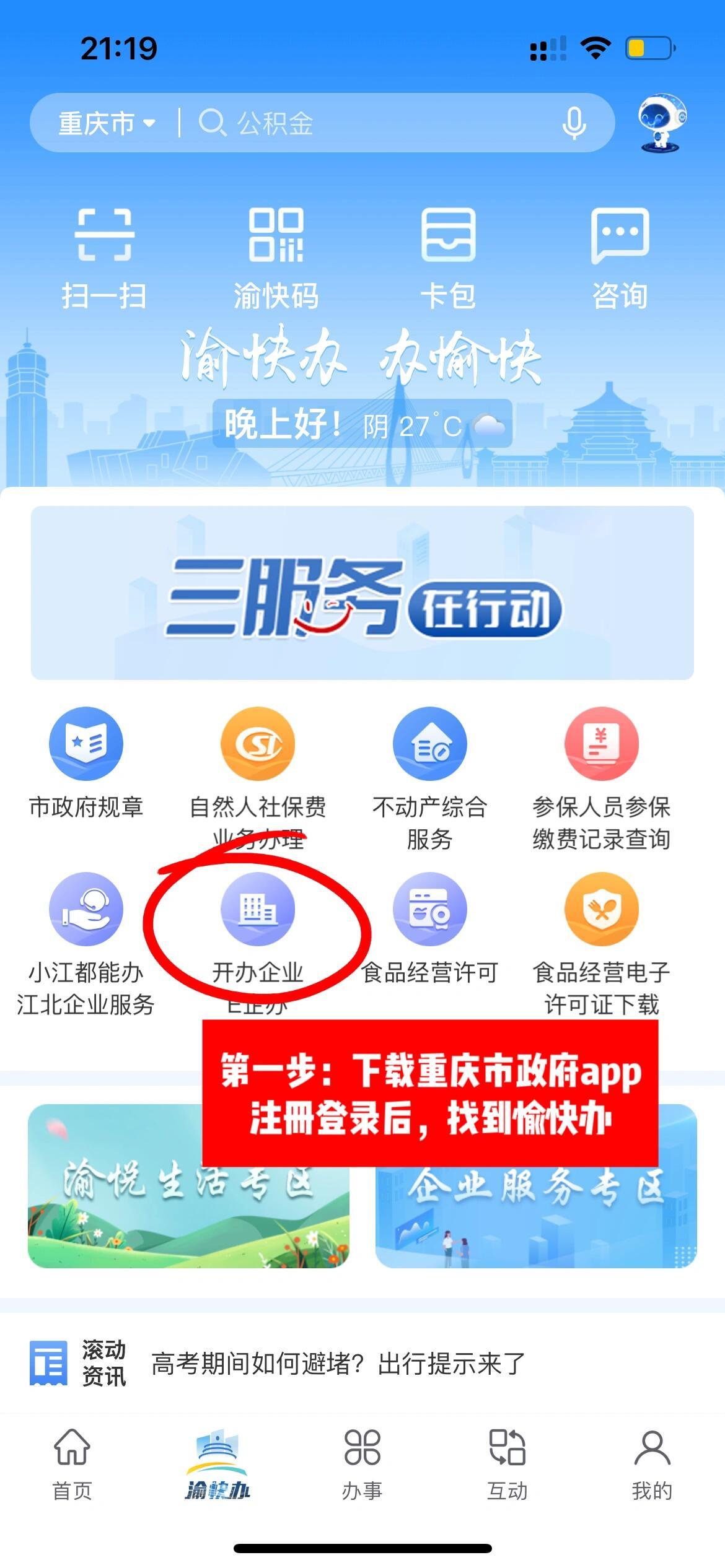Open the 重庆市 city dropdown
This screenshot has width=725, height=1568.
107,123
